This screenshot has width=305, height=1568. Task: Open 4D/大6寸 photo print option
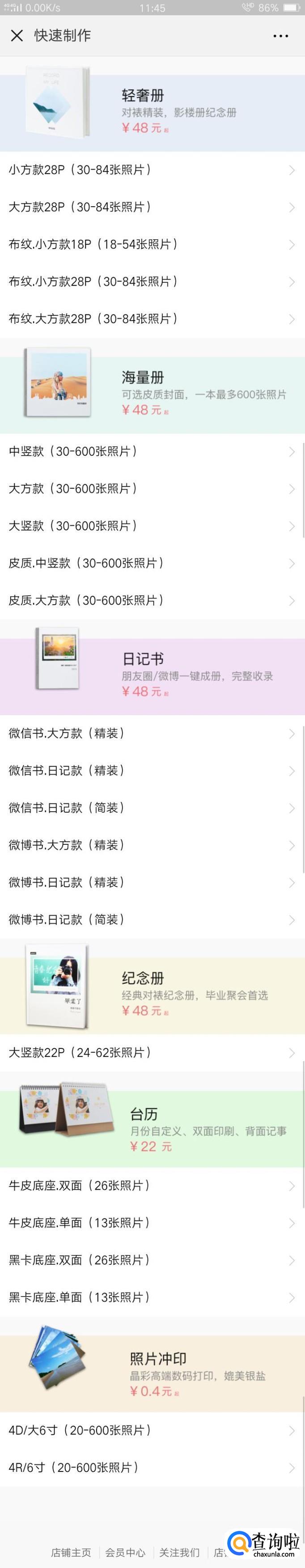pos(152,1430)
